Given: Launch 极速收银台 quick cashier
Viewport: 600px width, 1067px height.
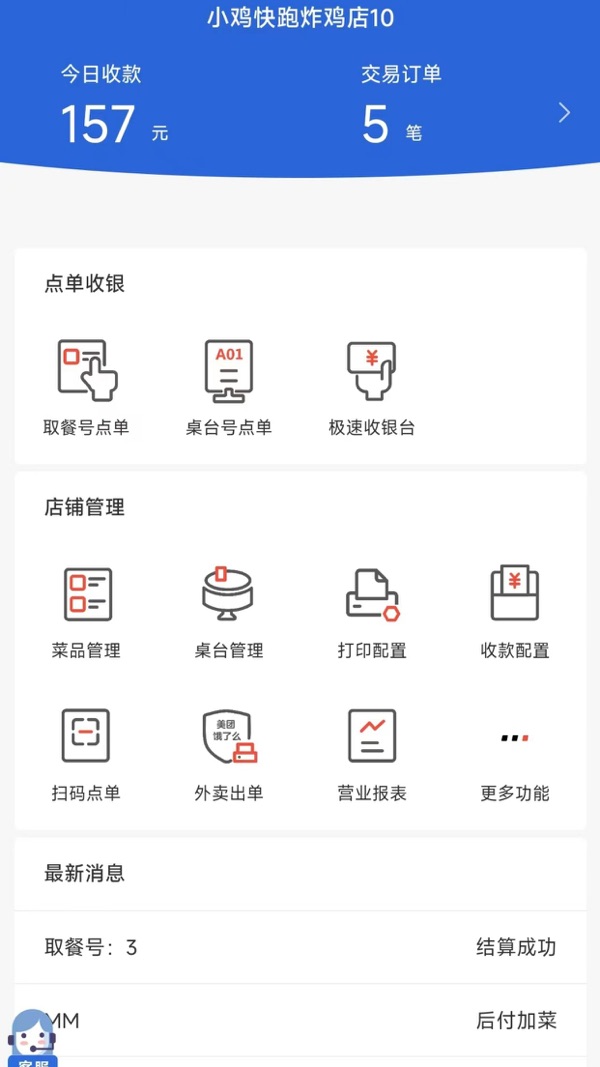Looking at the screenshot, I should click(371, 387).
